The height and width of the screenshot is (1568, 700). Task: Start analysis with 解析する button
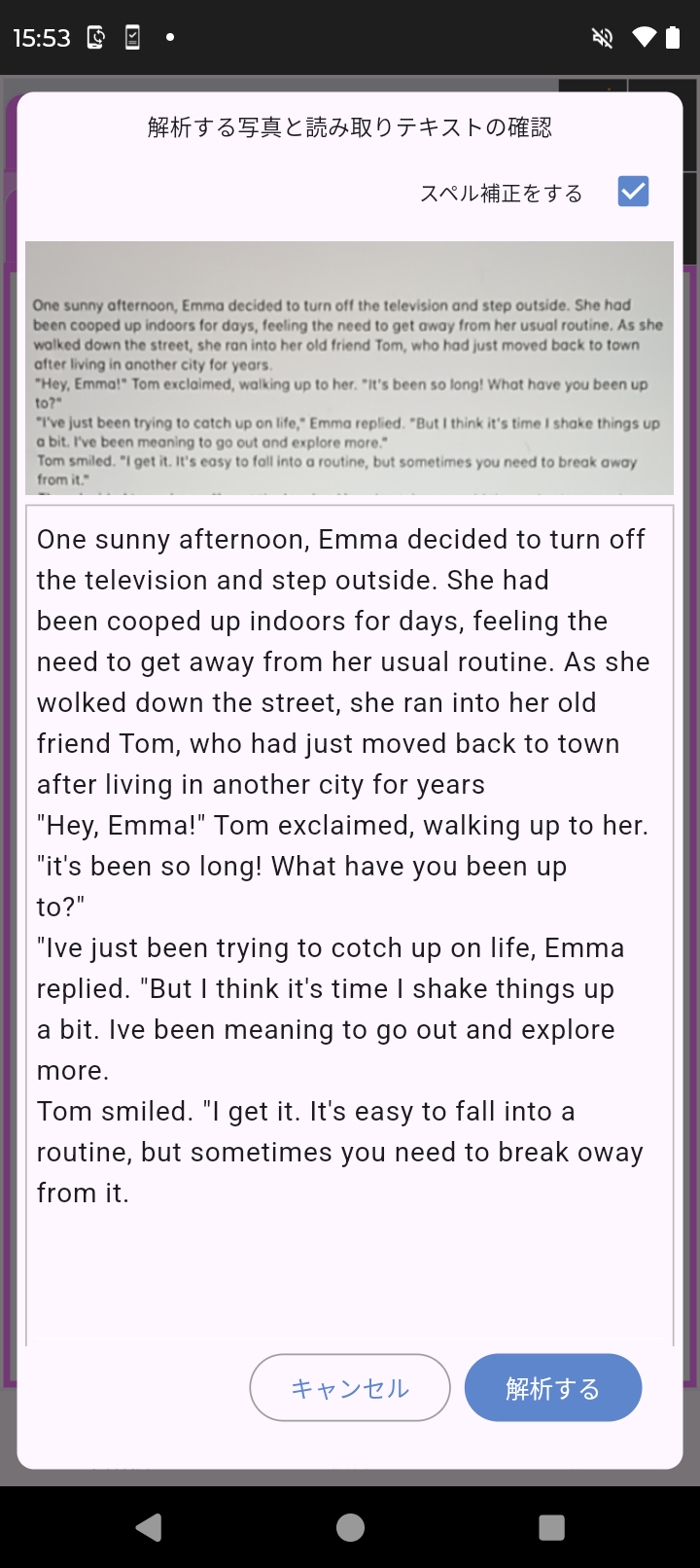(552, 1388)
